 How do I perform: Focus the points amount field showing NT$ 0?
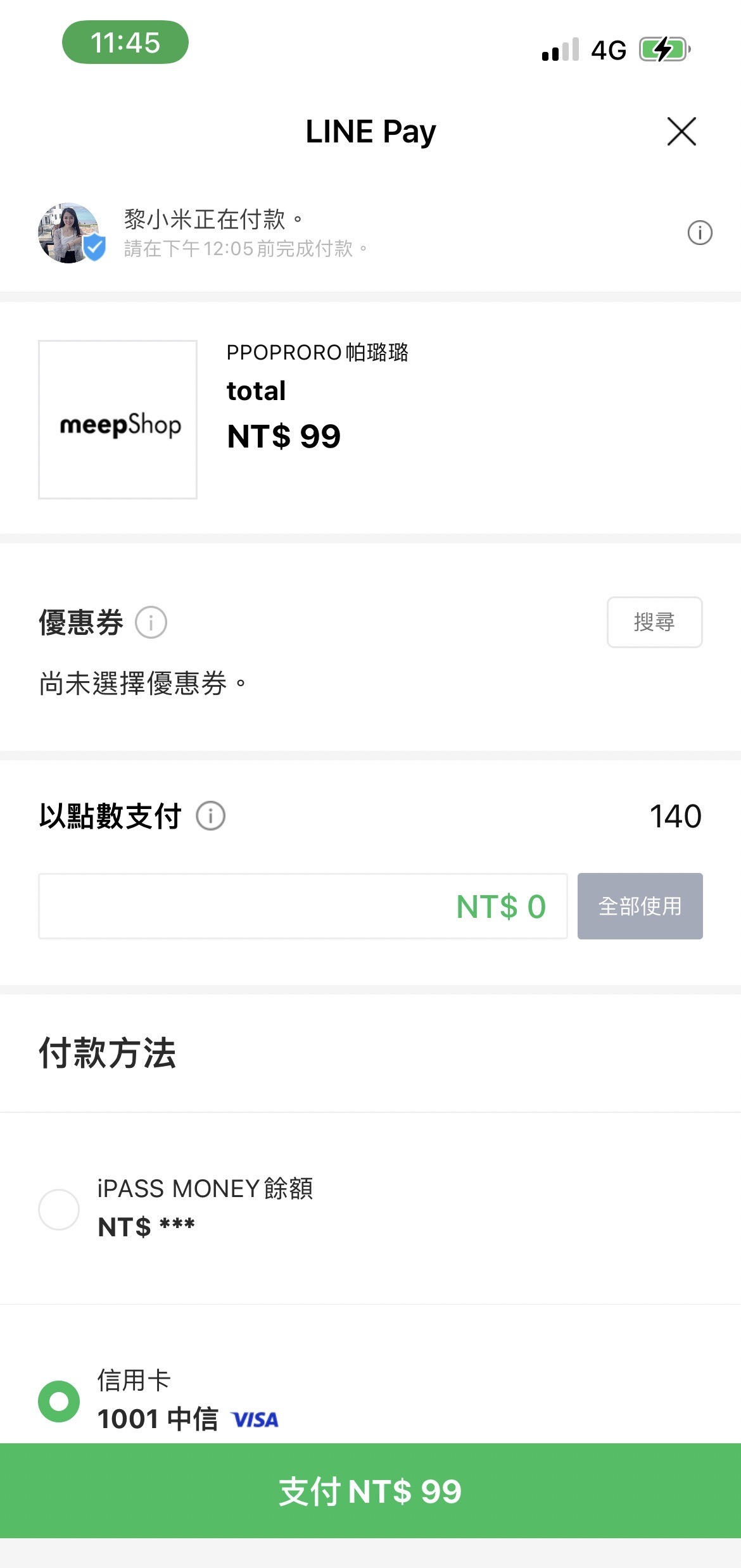(x=303, y=906)
